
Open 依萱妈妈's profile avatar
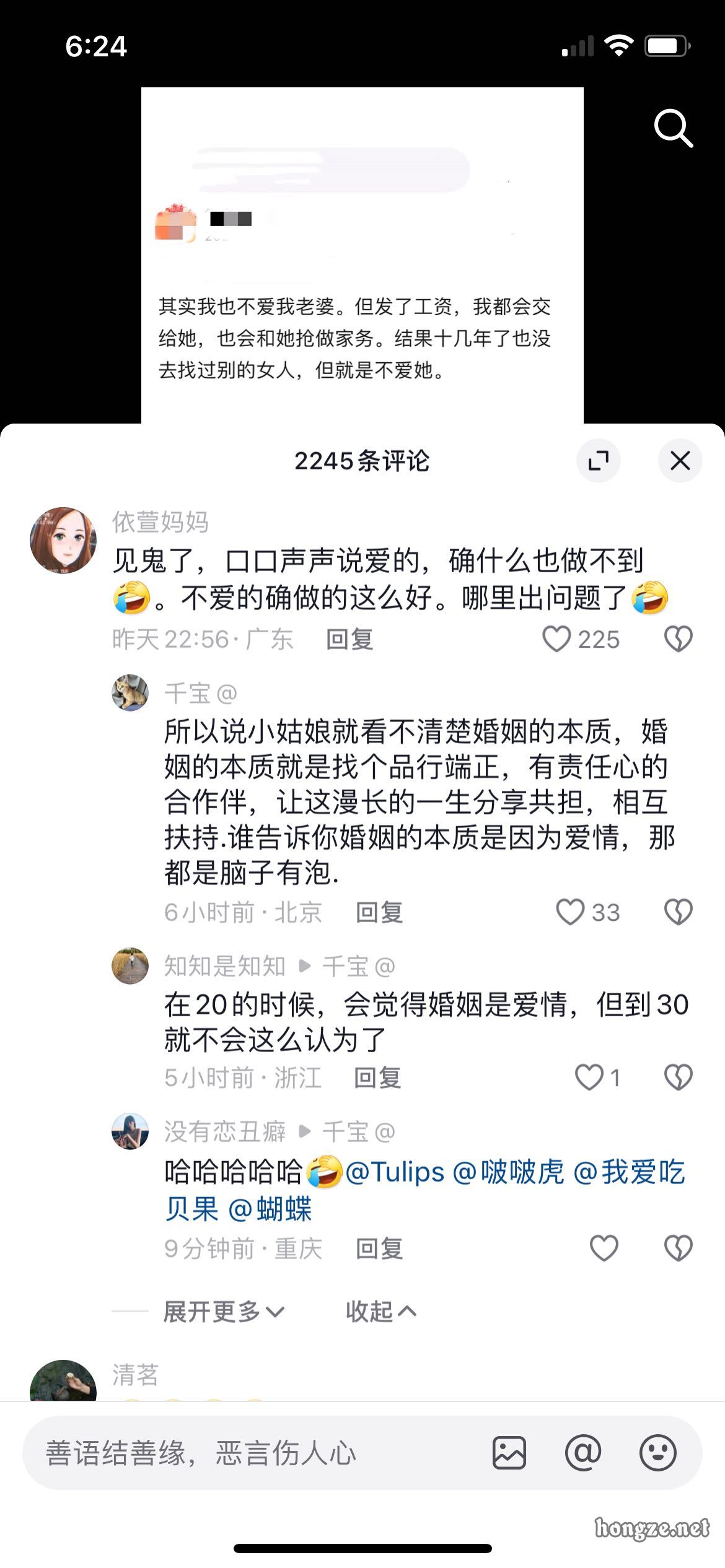point(63,540)
